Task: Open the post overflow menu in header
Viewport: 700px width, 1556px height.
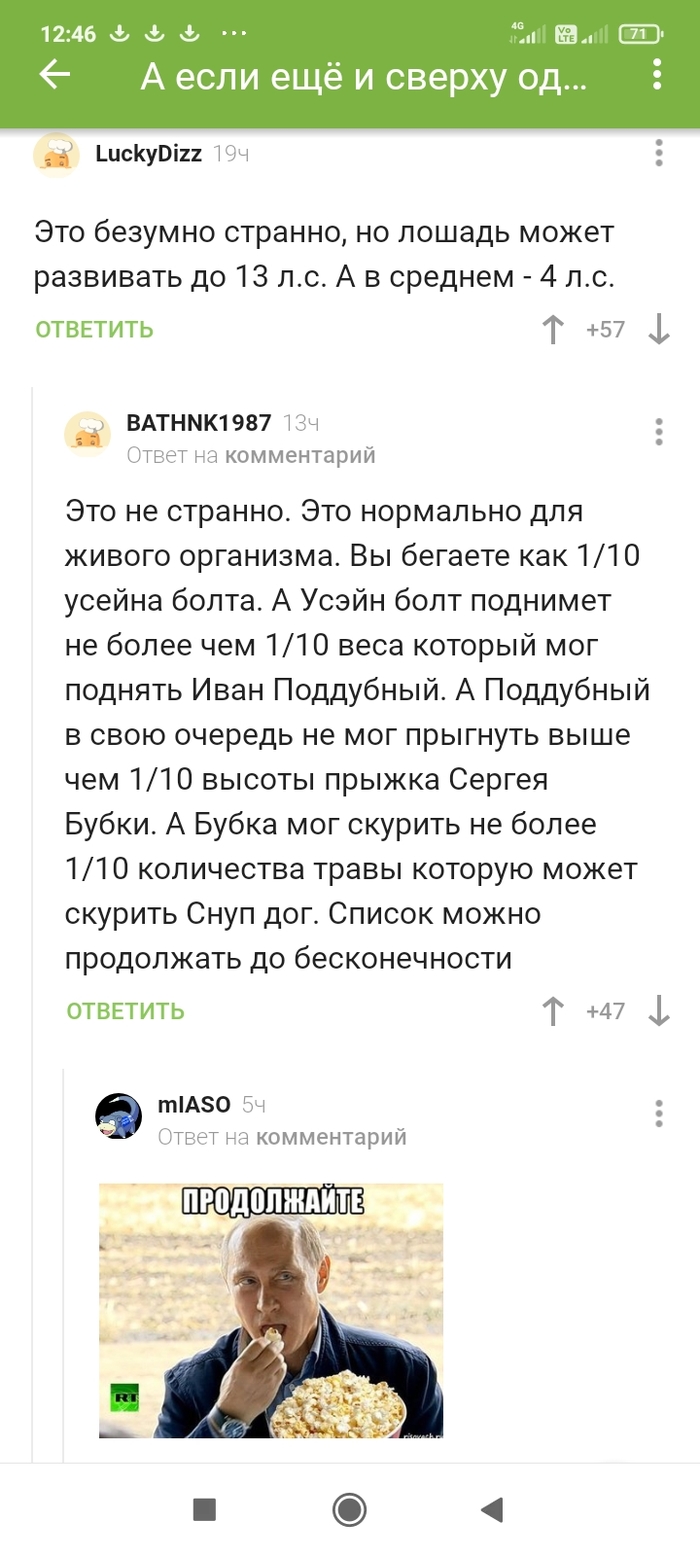Action: 657,75
